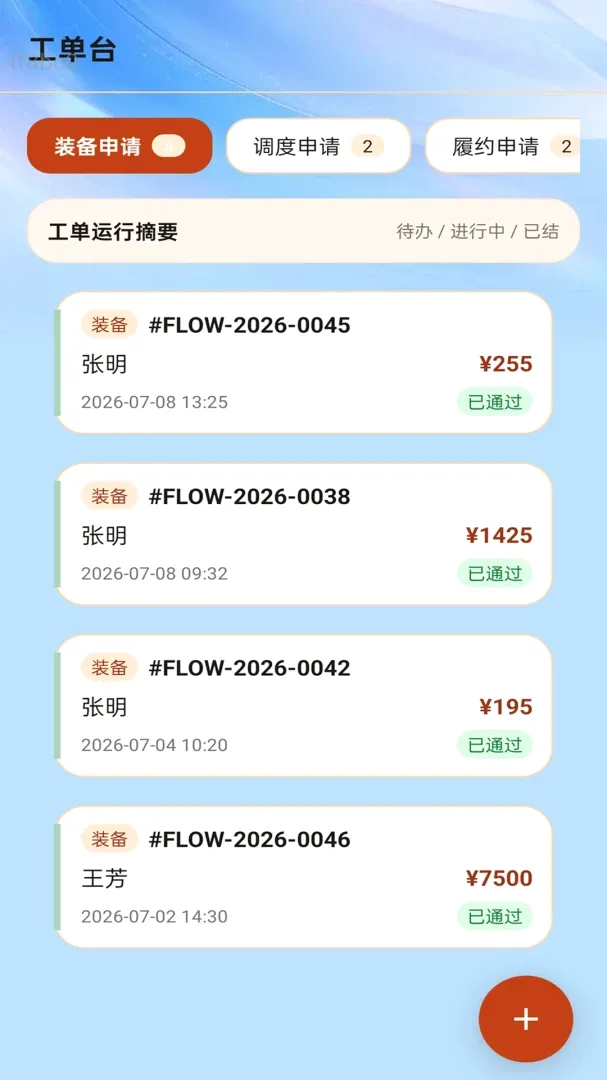607x1080 pixels.
Task: Open 王芳's work order #FLOW-2026-0046
Action: 303,877
